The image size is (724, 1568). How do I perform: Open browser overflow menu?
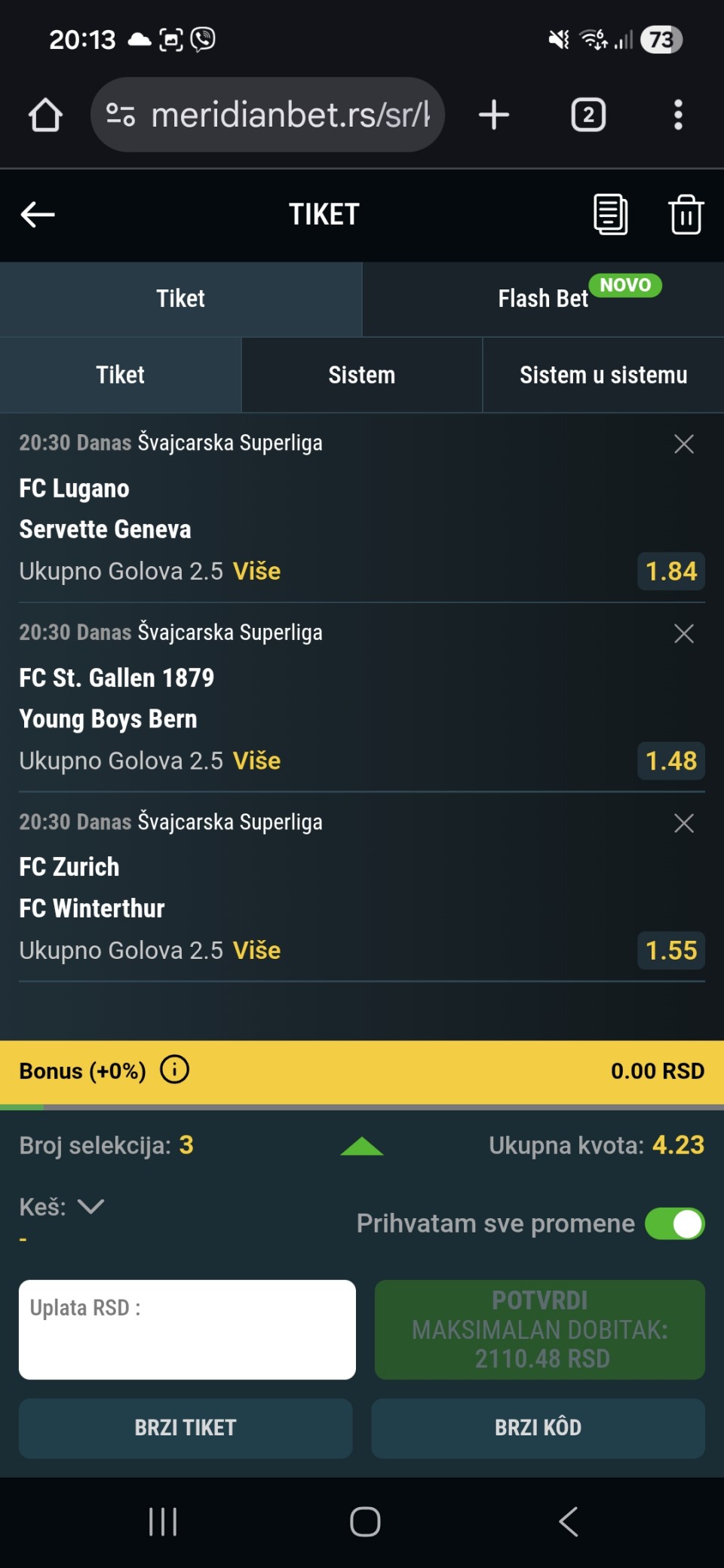pyautogui.click(x=678, y=115)
